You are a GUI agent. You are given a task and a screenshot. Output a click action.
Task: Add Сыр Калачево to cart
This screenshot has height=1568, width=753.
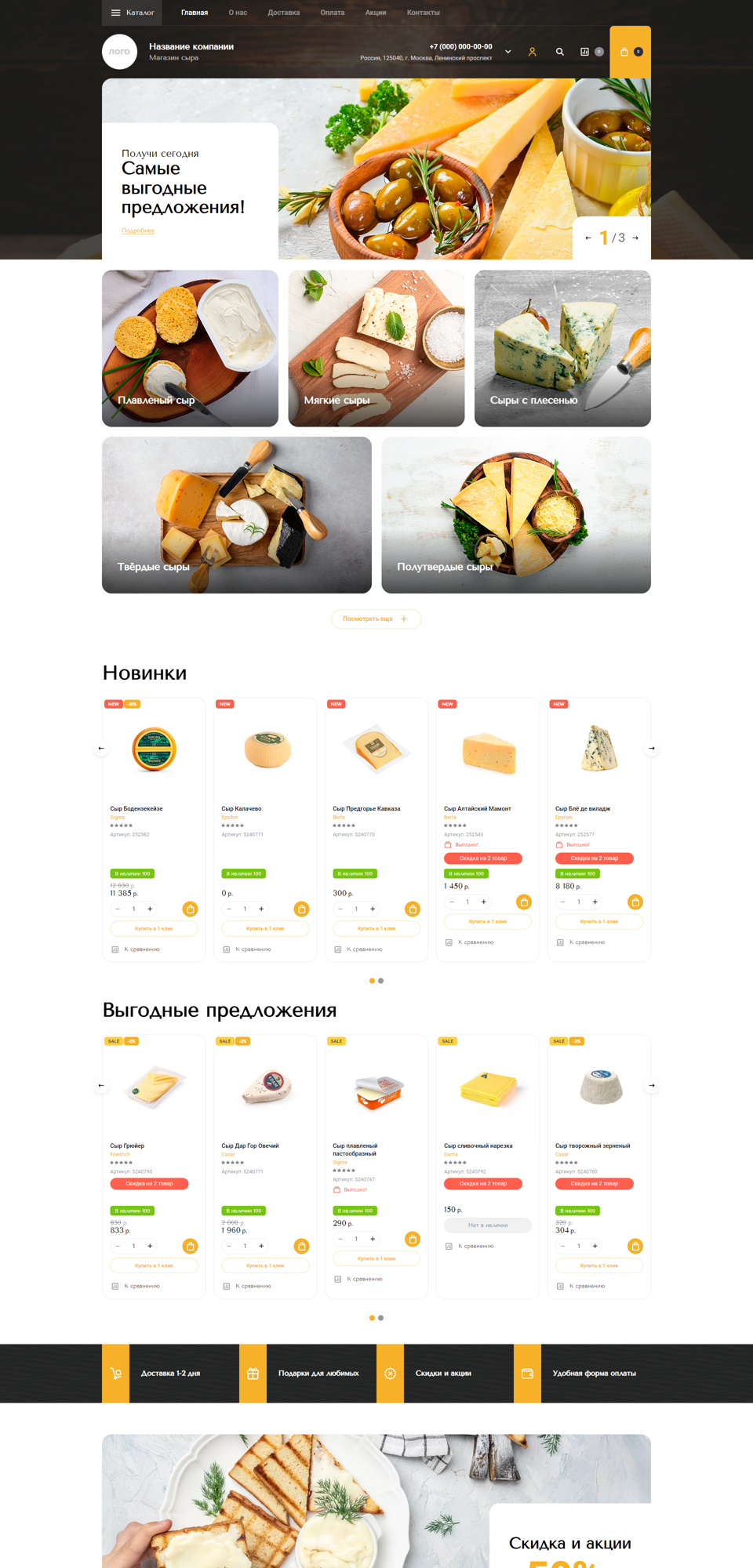(301, 909)
